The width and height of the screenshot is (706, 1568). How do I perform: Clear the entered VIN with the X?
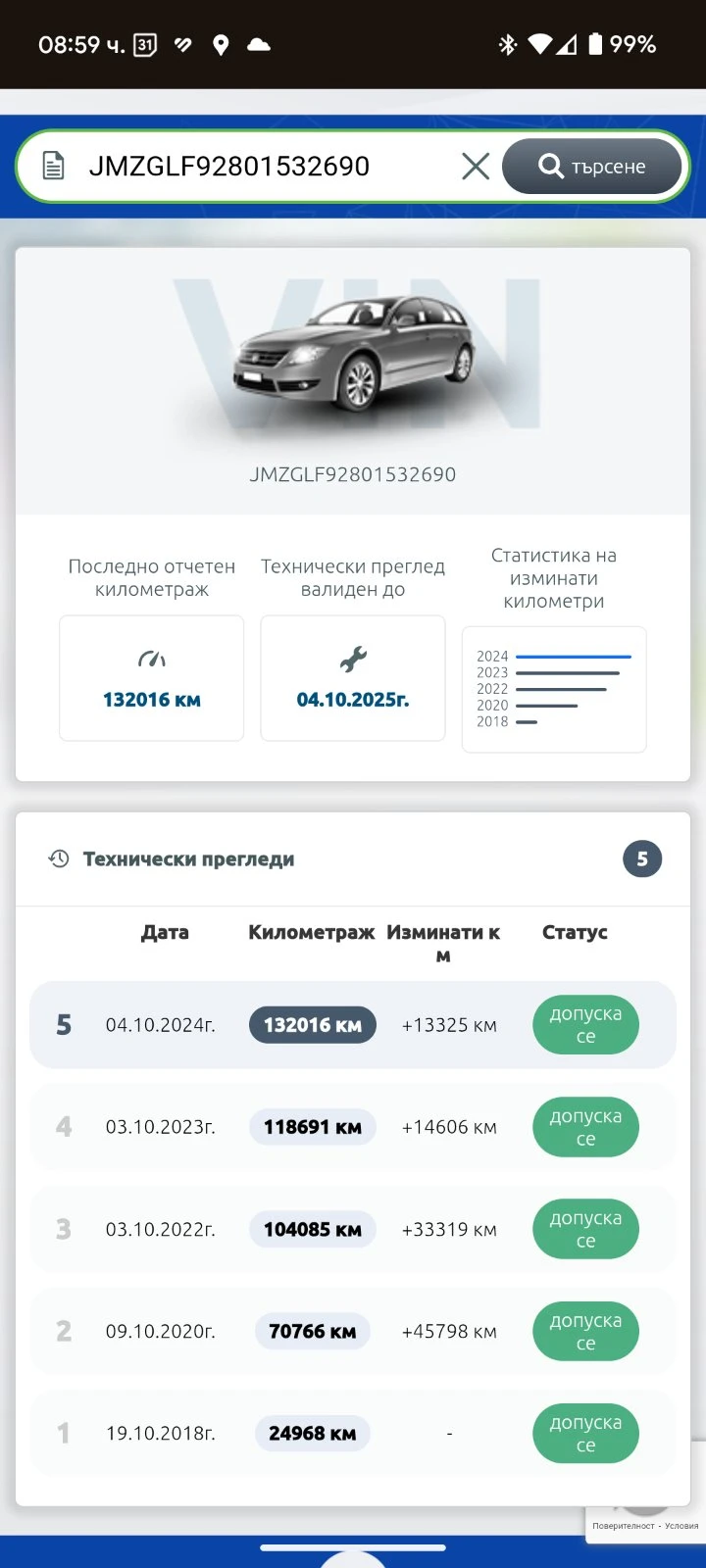pyautogui.click(x=476, y=167)
